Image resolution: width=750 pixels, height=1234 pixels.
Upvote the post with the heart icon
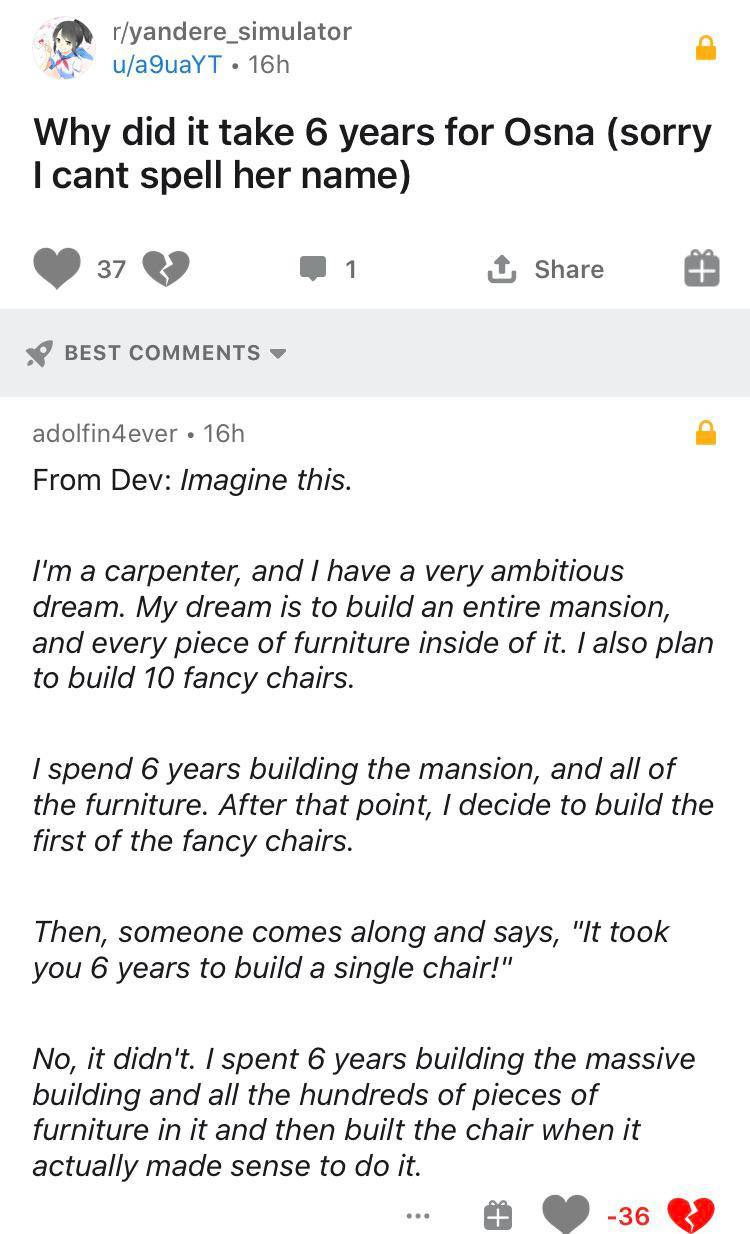[x=57, y=268]
